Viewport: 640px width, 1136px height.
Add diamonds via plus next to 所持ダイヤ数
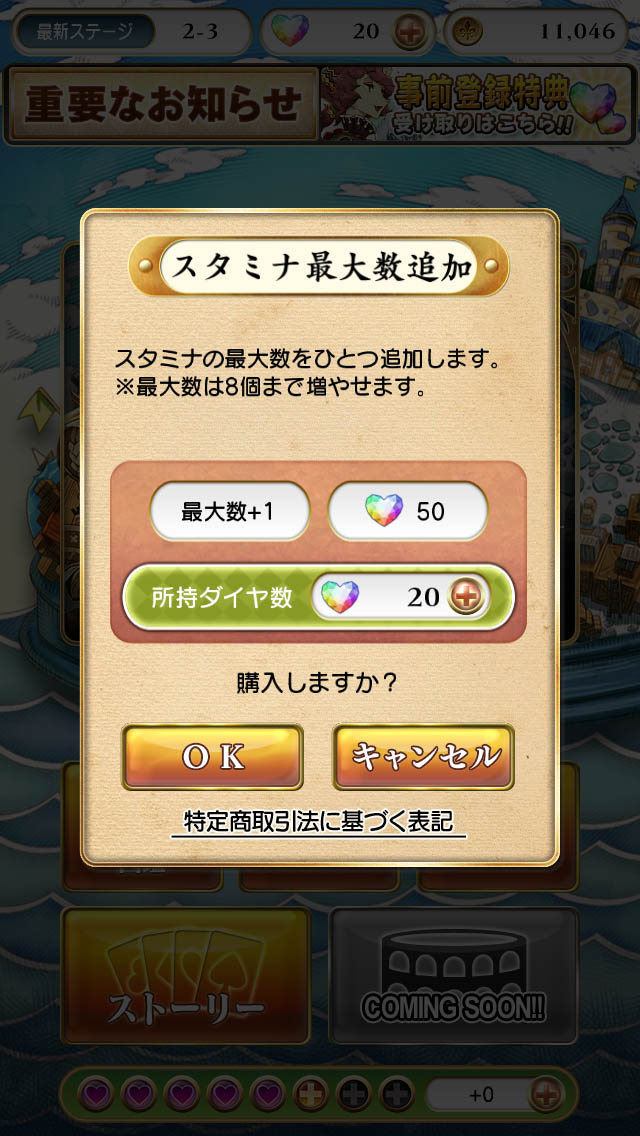465,597
